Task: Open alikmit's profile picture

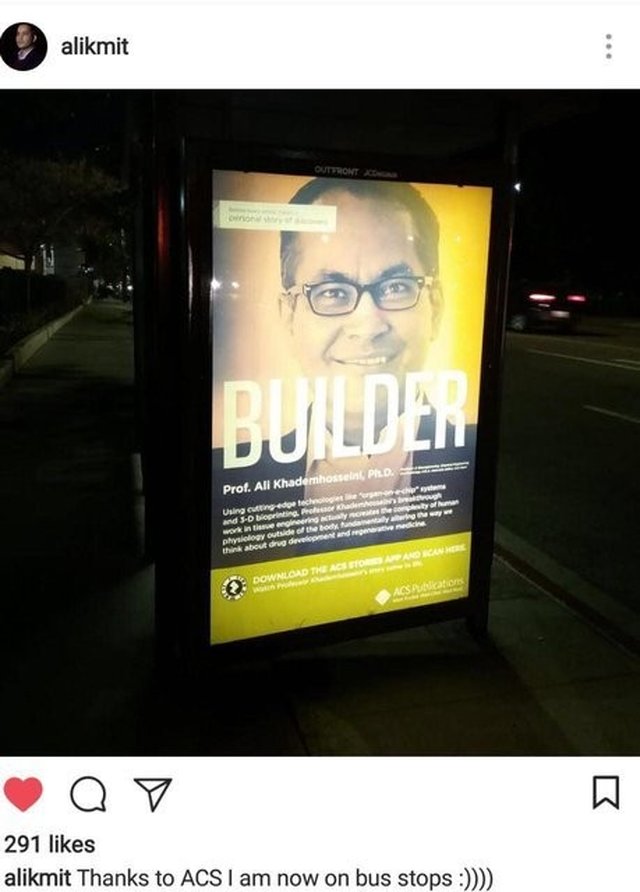Action: [23, 46]
